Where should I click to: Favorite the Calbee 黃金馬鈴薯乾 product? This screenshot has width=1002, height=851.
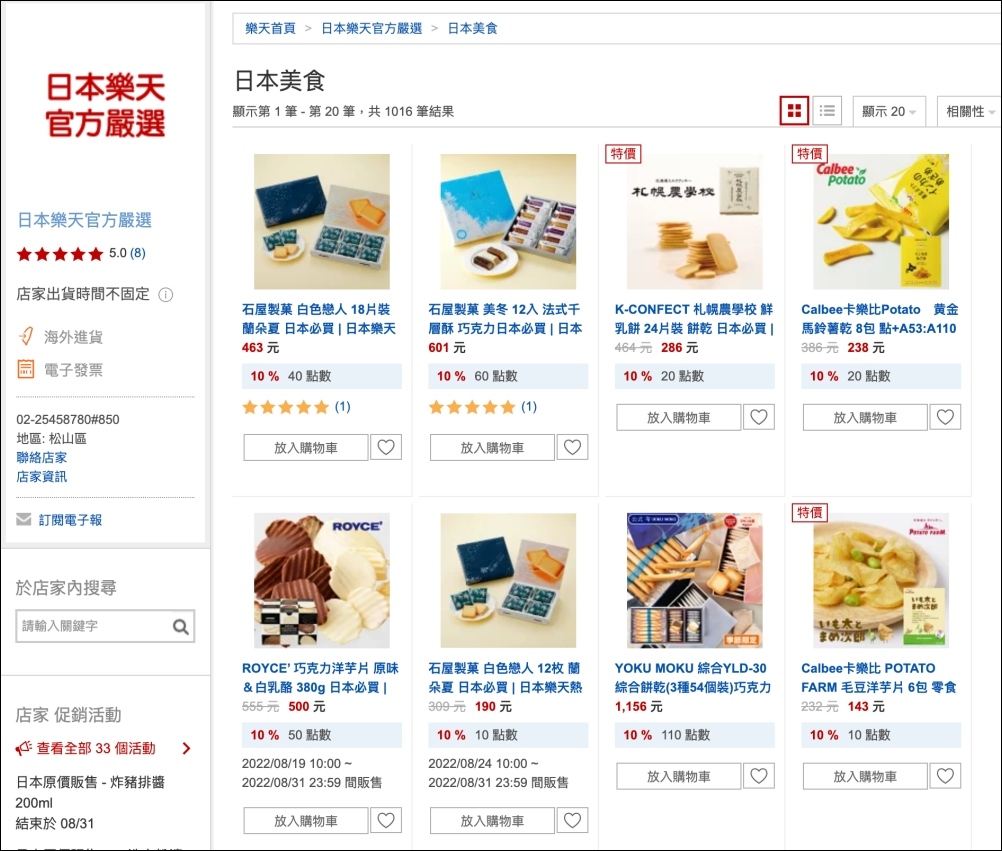[946, 417]
